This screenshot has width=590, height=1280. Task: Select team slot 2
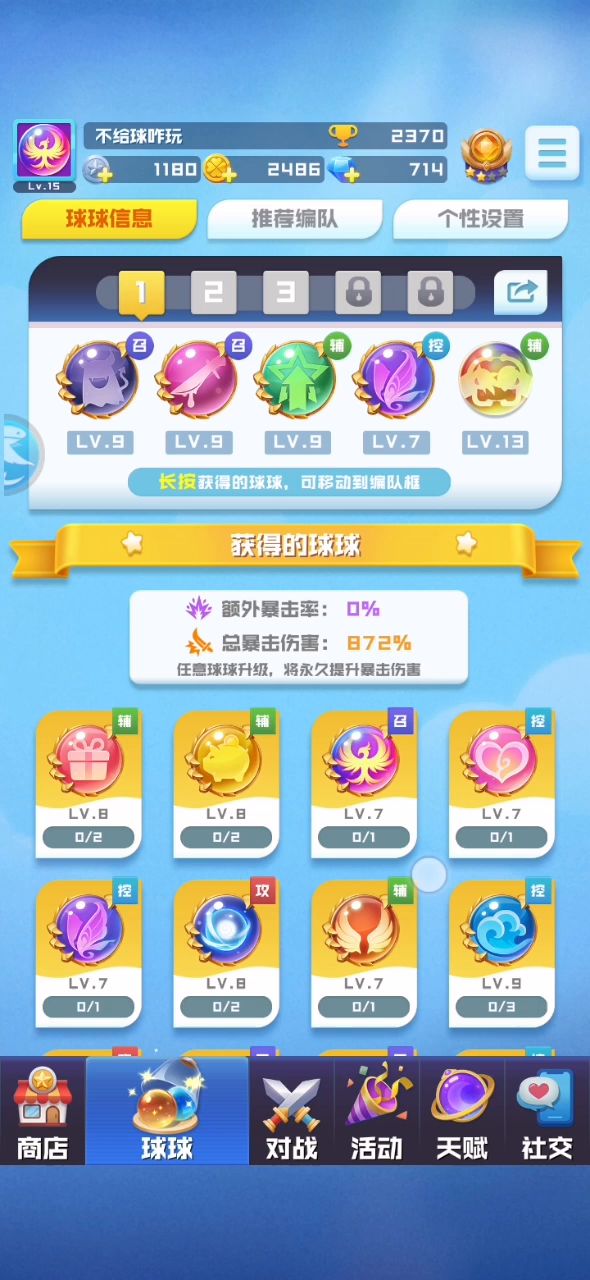[x=213, y=292]
